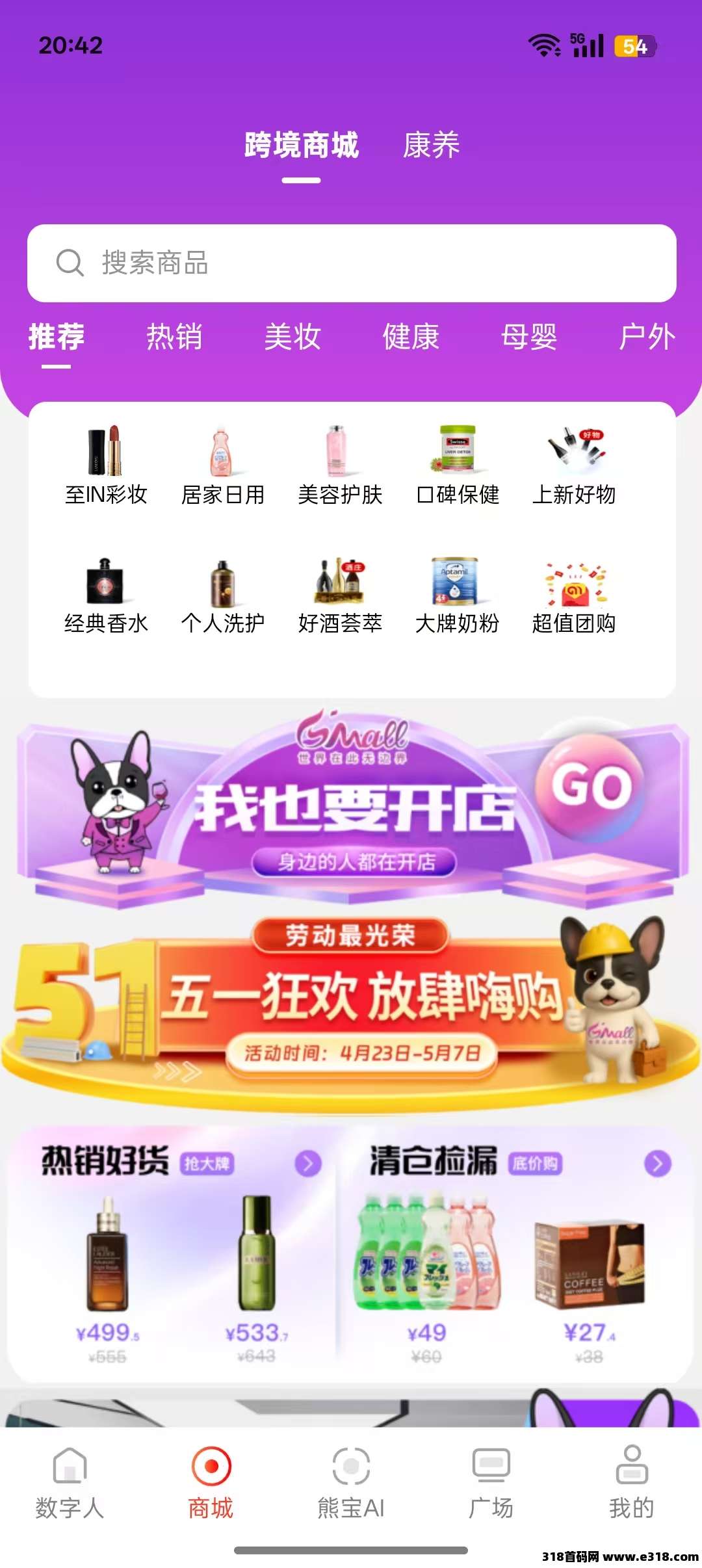Screen dimensions: 702x1568
Task: Select the 热销 category tab
Action: 174,337
